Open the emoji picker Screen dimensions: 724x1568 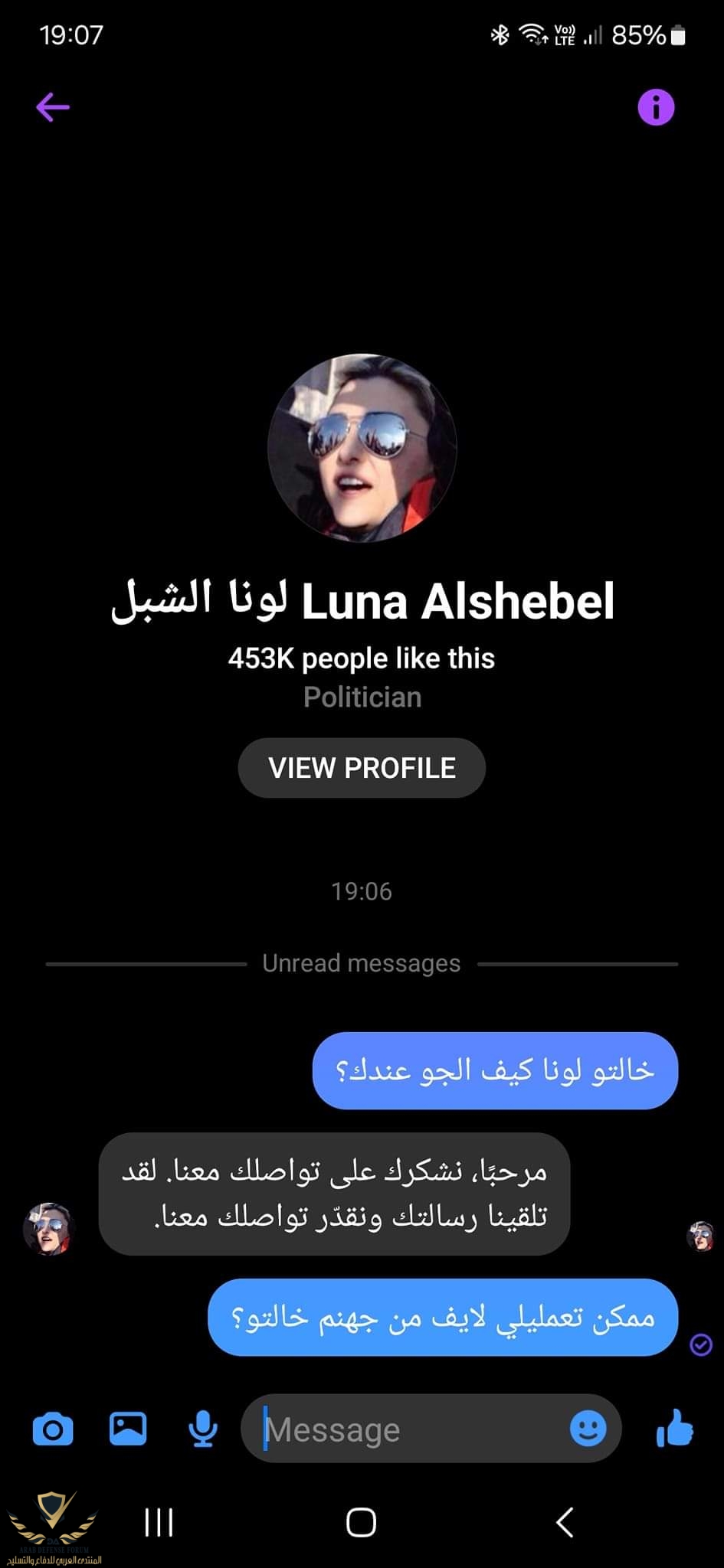(588, 1429)
